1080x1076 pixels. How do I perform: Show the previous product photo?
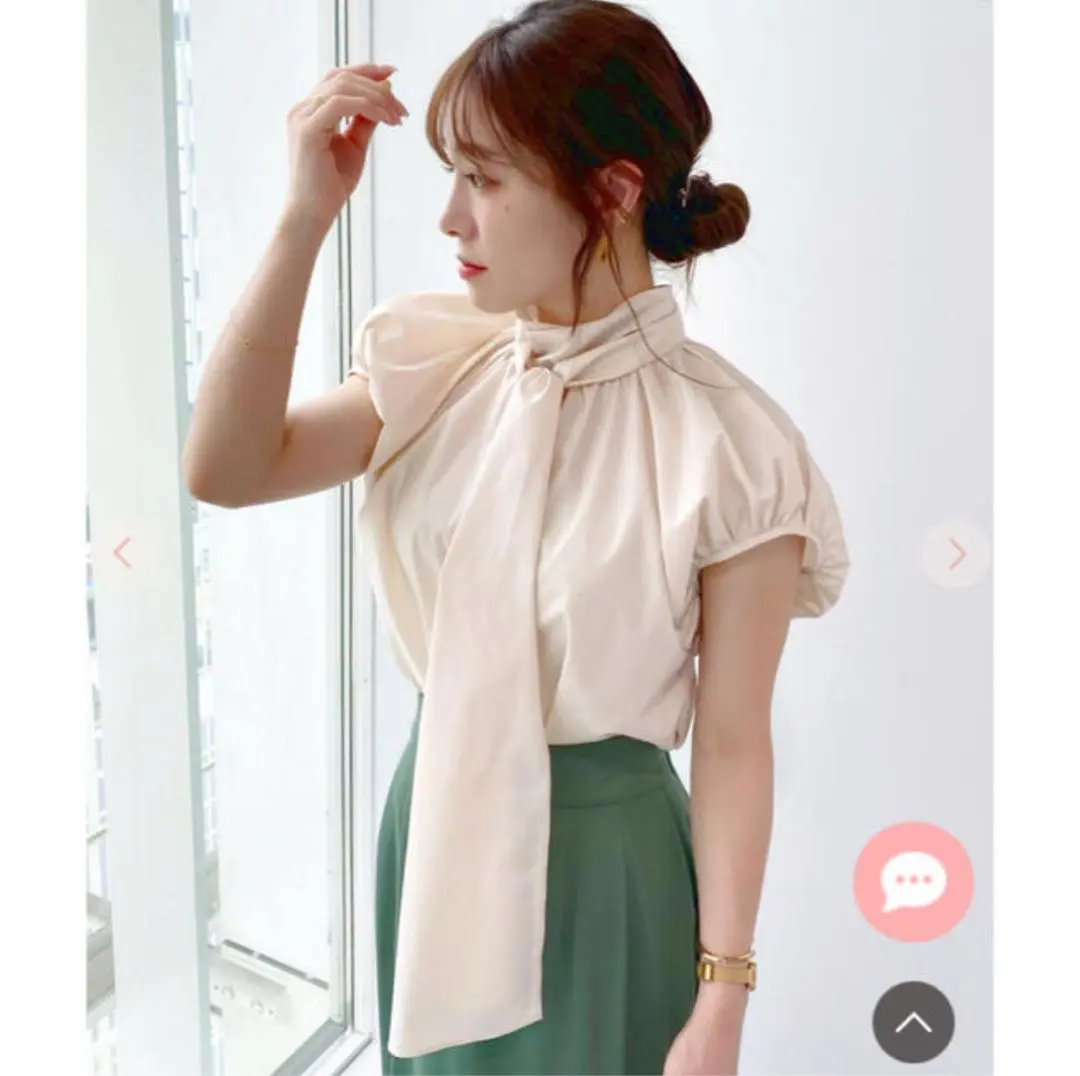pos(122,552)
